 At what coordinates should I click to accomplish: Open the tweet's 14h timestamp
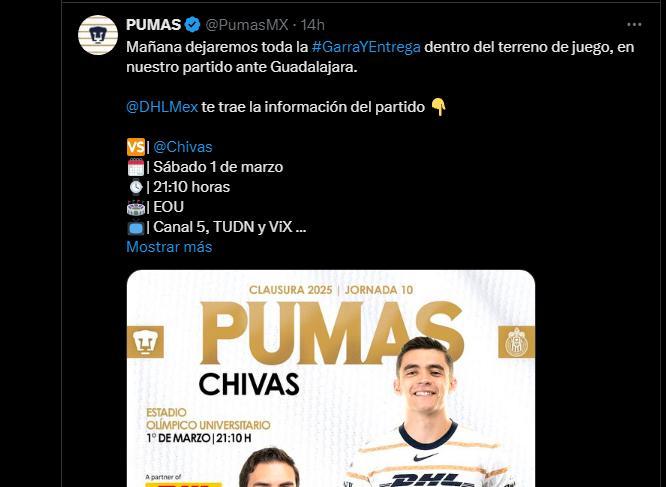point(313,24)
